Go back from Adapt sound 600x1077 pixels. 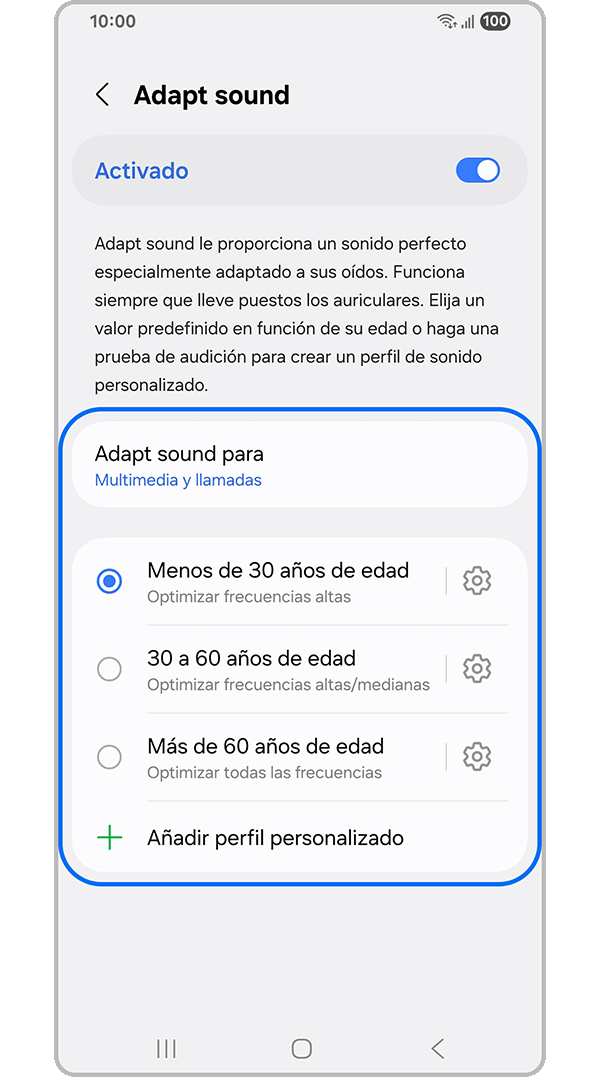[103, 95]
